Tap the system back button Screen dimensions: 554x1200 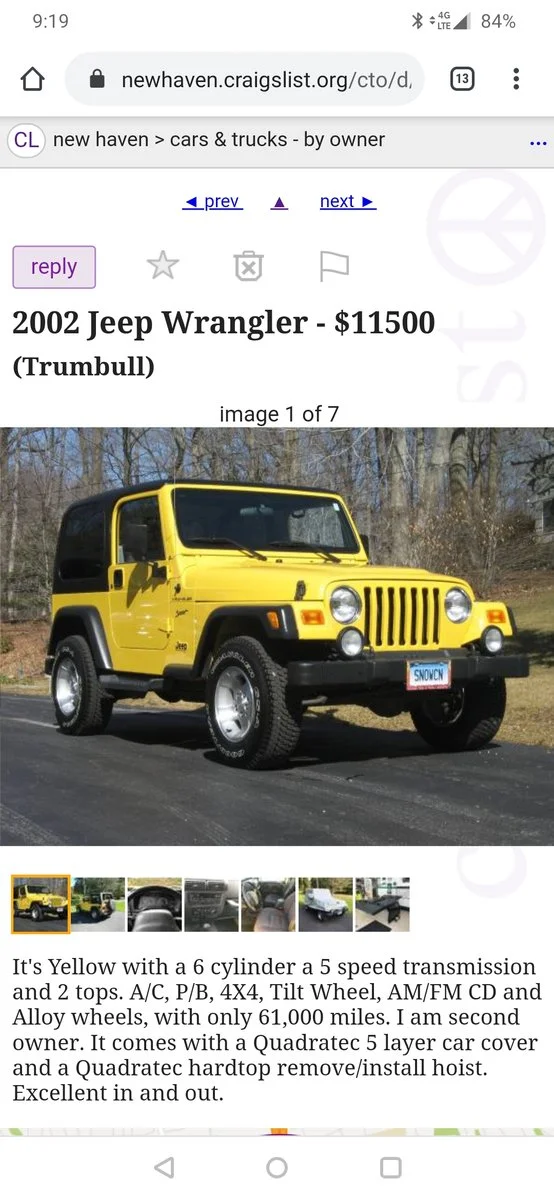[164, 1167]
